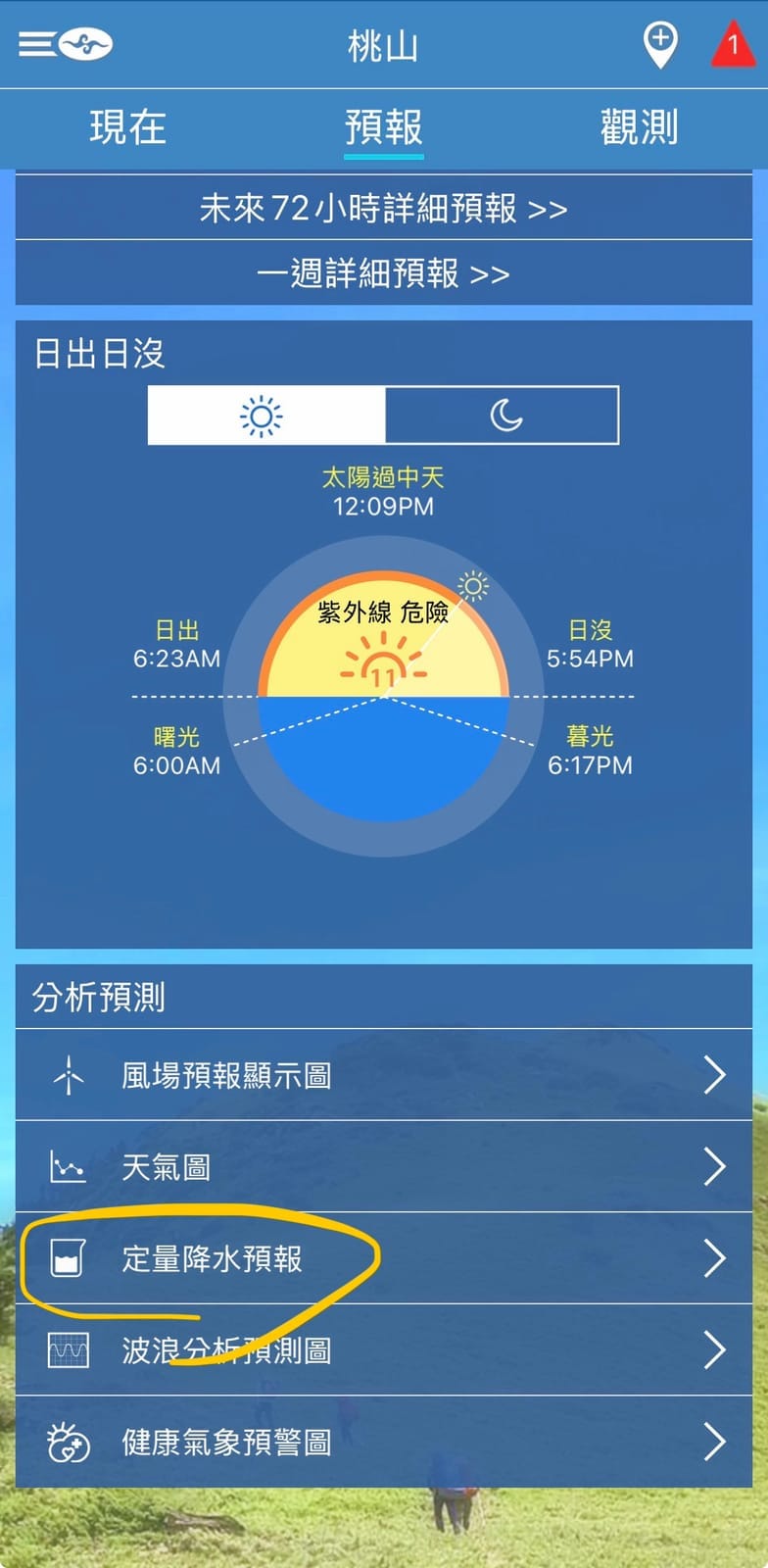Open the hamburger drawer menu
This screenshot has width=768, height=1568.
click(x=37, y=44)
